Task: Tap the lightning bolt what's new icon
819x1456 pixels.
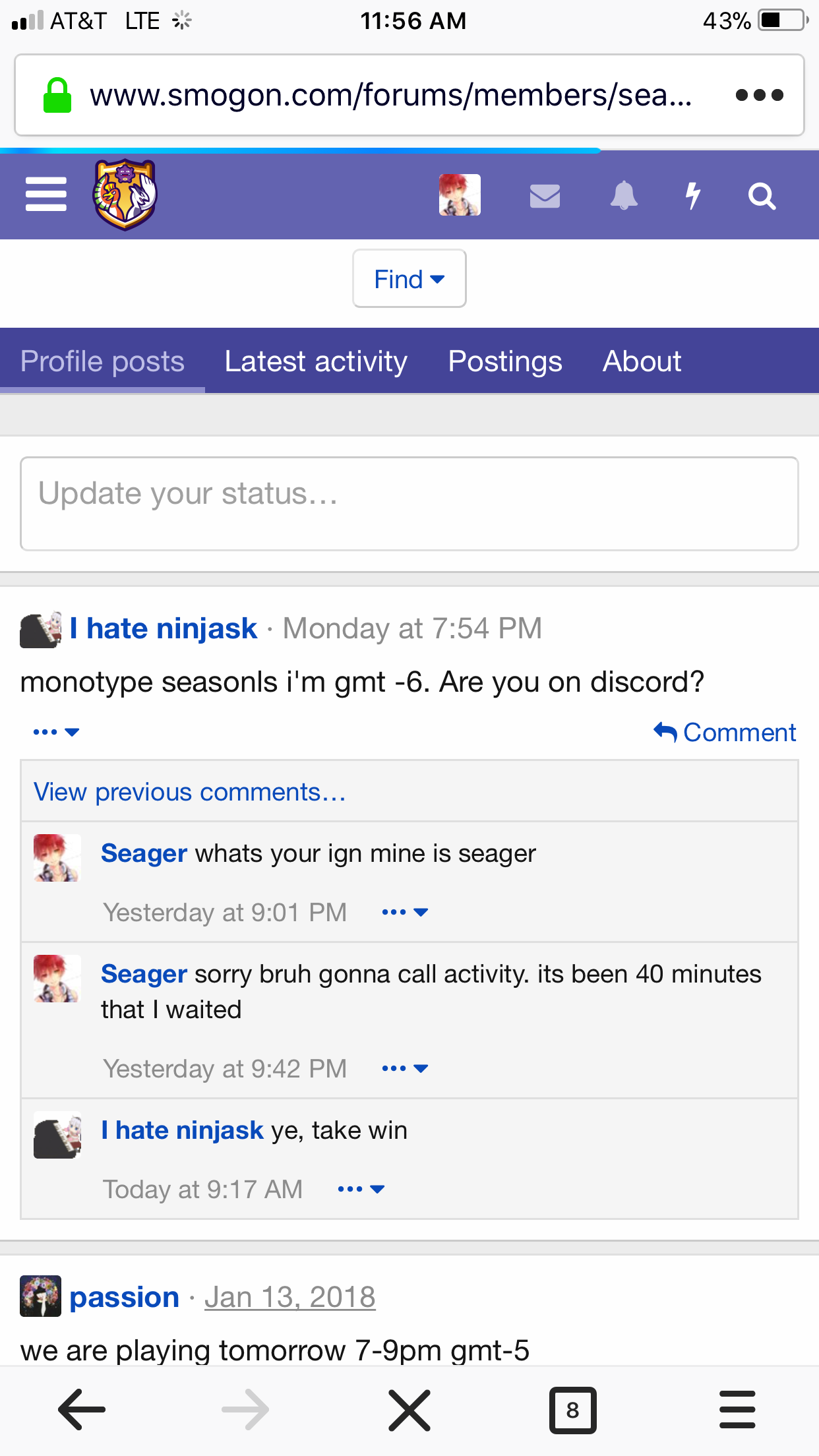Action: pos(692,196)
